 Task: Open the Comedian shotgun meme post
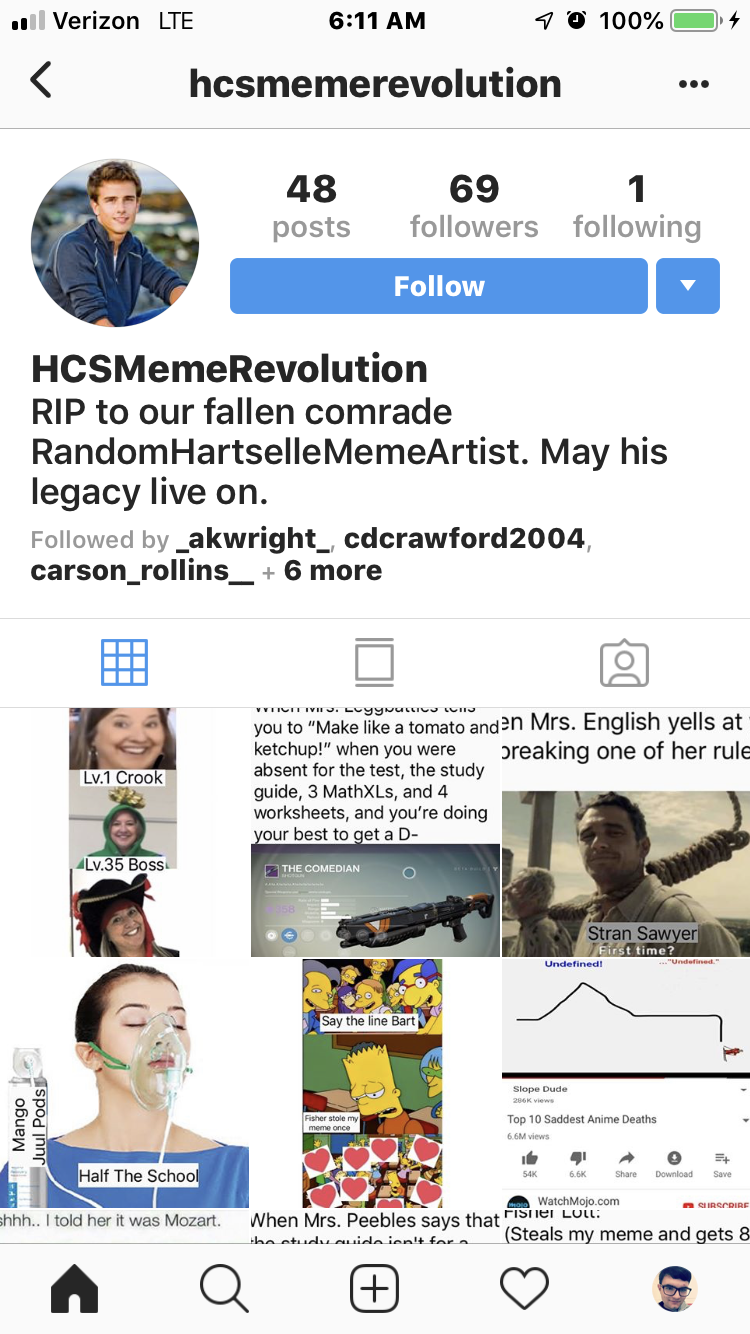pyautogui.click(x=375, y=832)
